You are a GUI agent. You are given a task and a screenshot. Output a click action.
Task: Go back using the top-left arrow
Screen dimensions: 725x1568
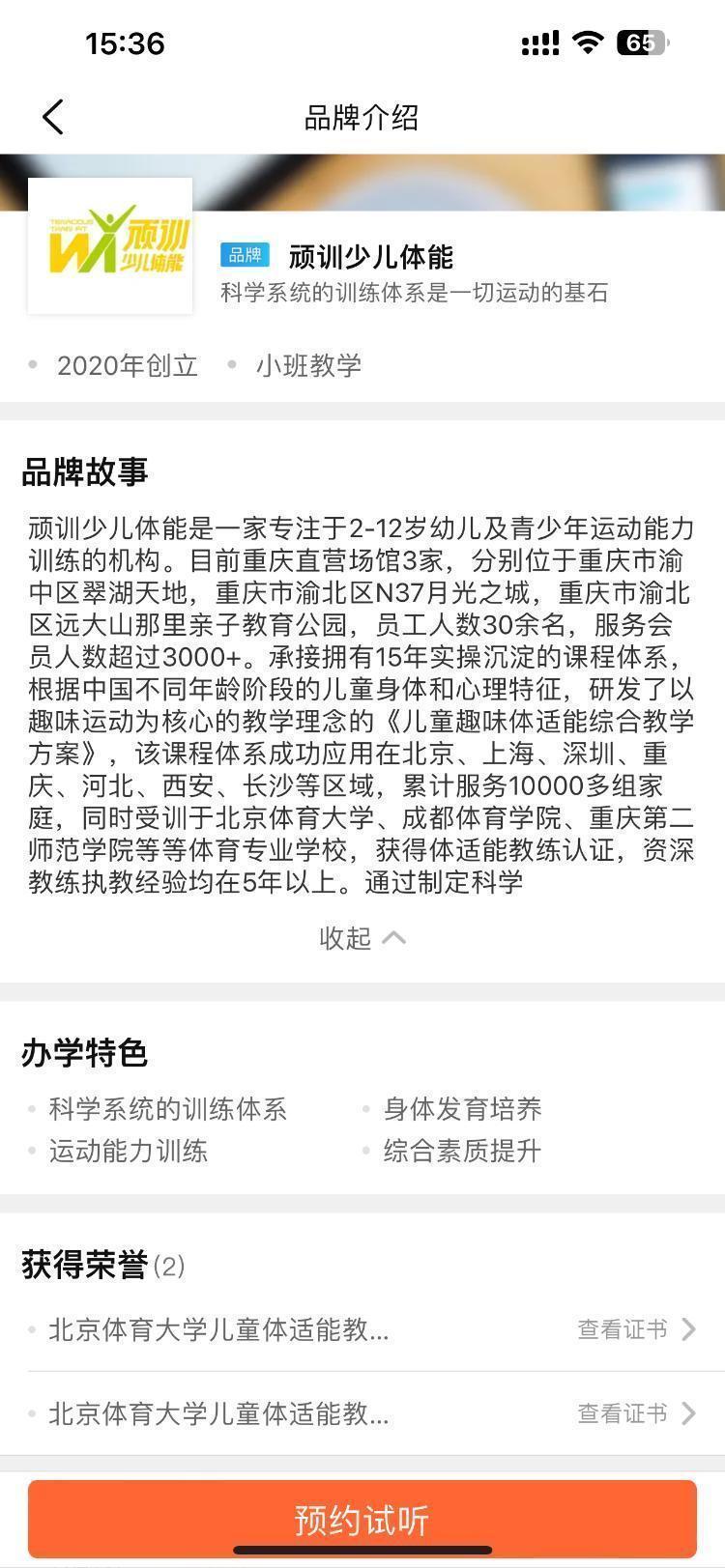click(53, 117)
